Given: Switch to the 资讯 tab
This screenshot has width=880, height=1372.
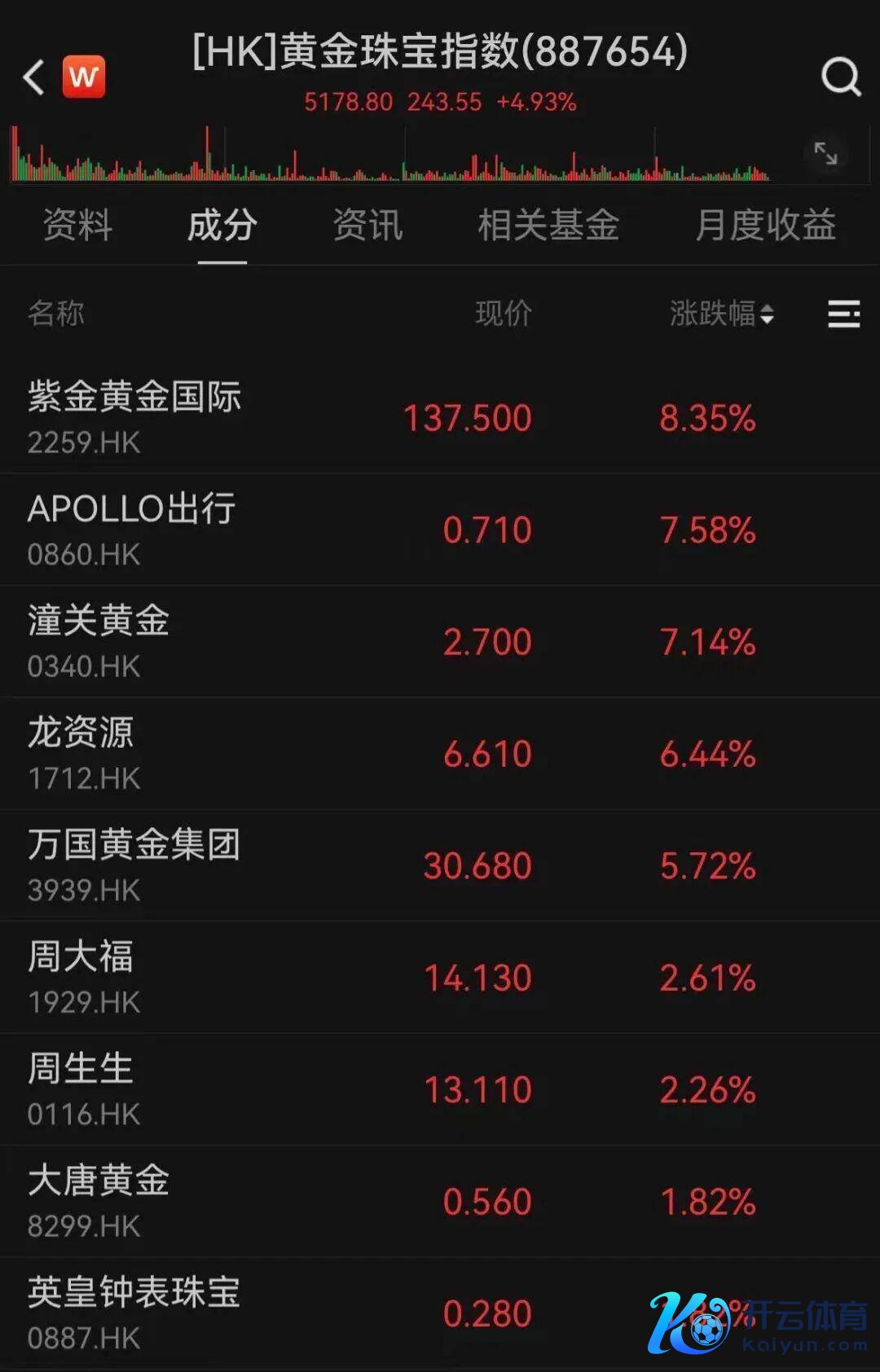Looking at the screenshot, I should (x=367, y=225).
